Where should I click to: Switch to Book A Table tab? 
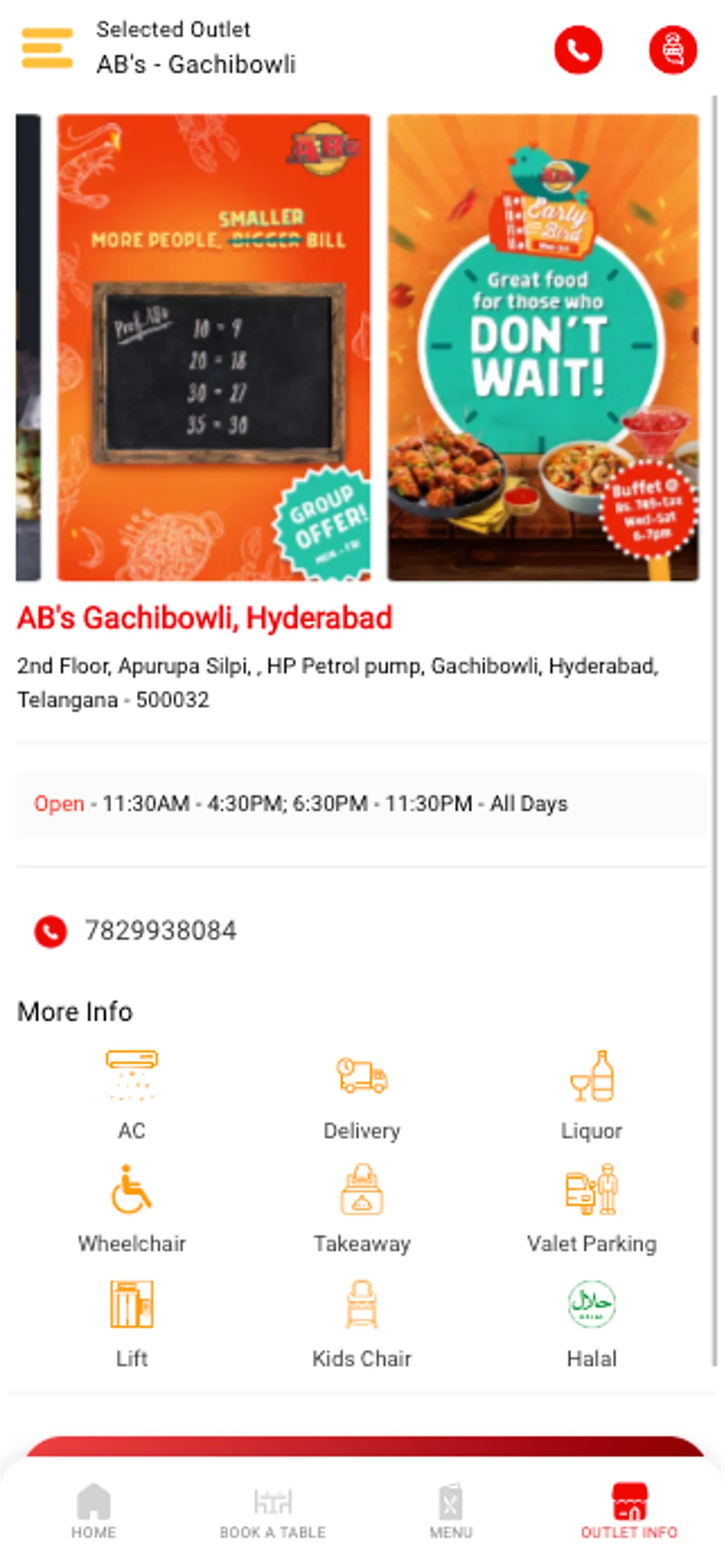(273, 1511)
